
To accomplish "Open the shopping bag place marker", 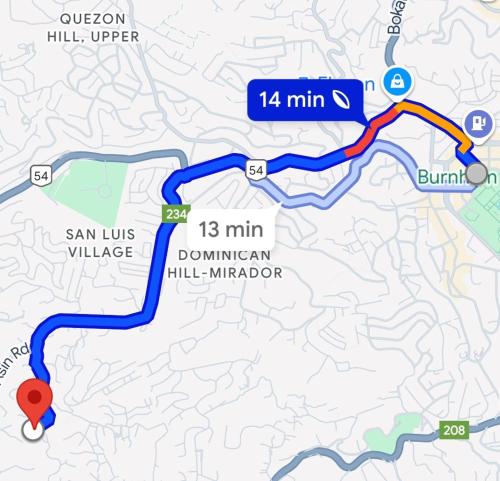I will 397,83.
